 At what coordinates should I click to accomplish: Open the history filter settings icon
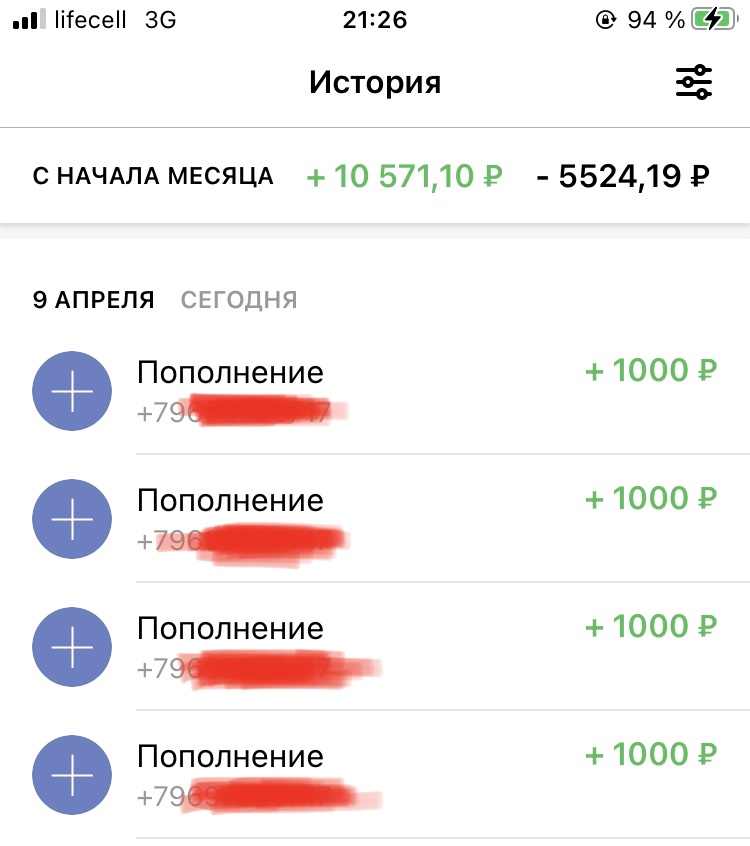(694, 82)
